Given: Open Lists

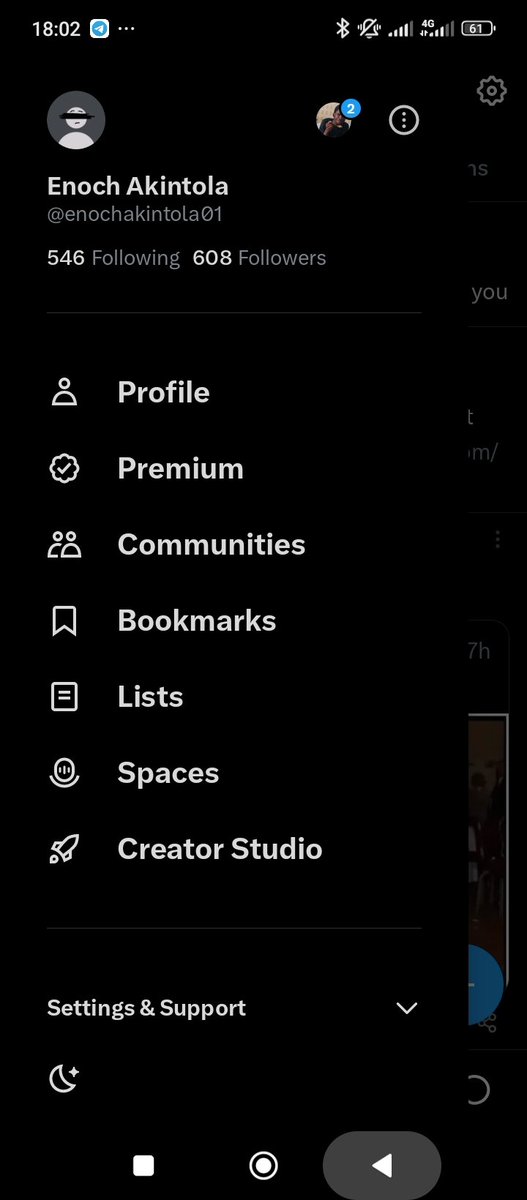Looking at the screenshot, I should [234, 696].
